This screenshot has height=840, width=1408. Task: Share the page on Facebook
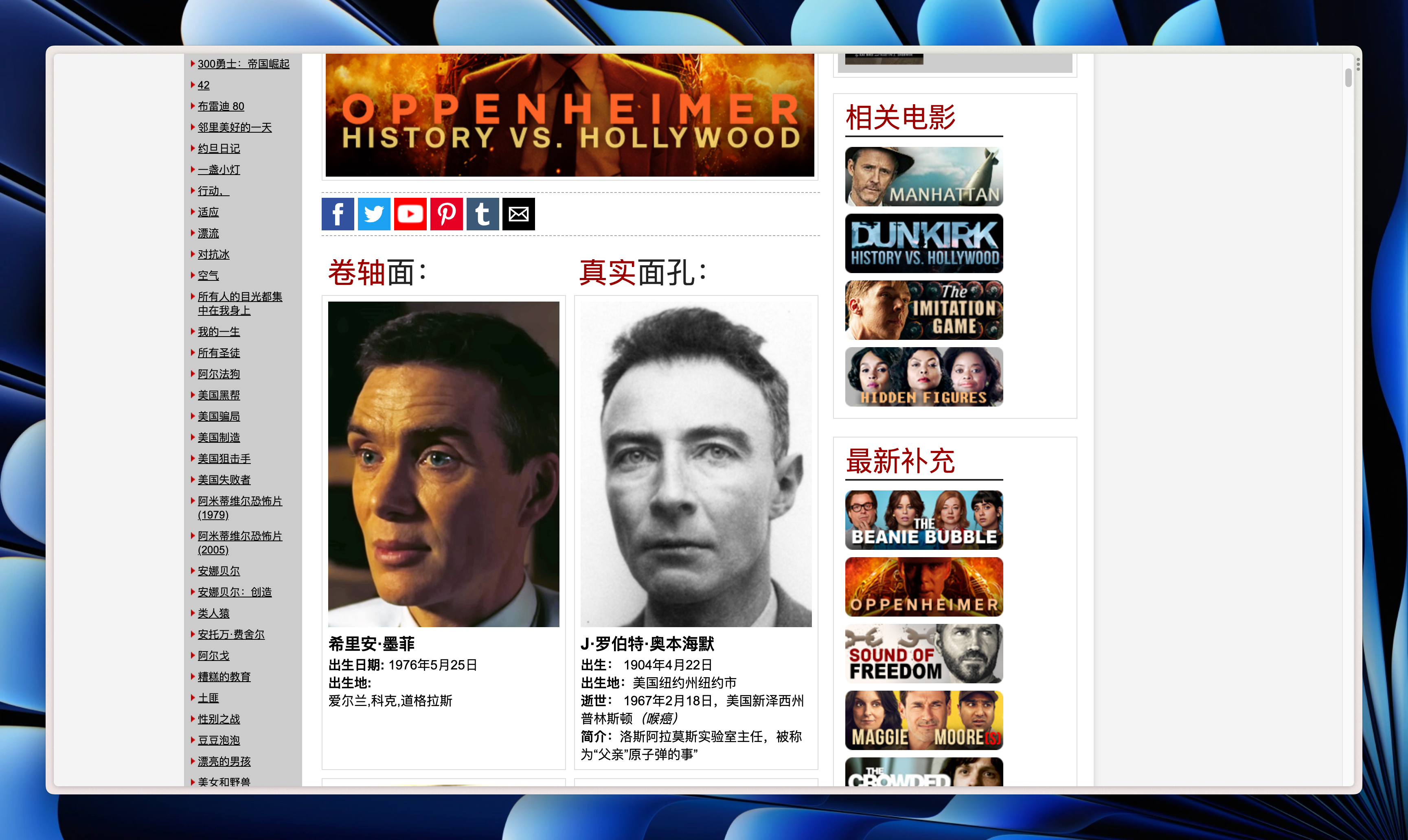[x=338, y=214]
